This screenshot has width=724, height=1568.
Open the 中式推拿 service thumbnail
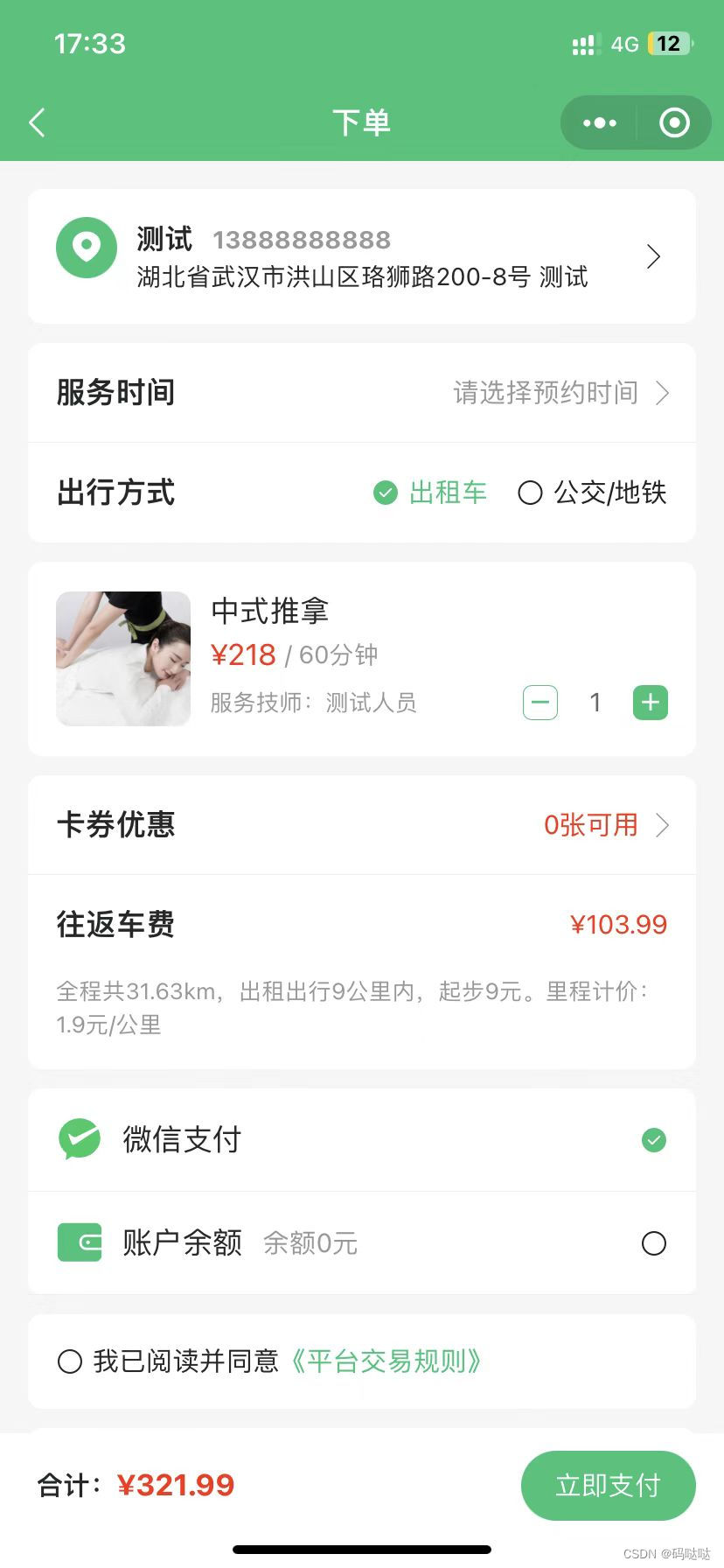[123, 659]
